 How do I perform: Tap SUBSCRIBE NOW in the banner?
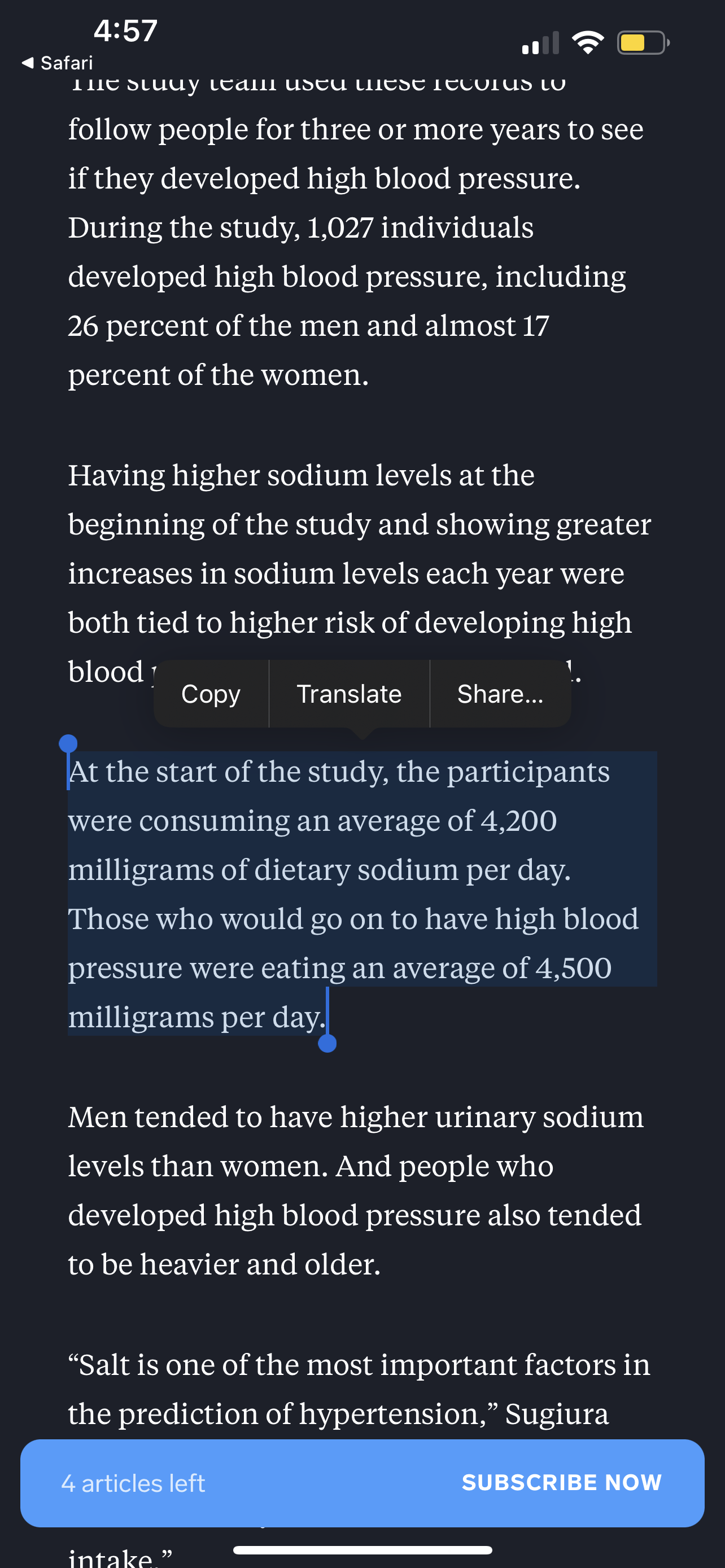pos(561,1482)
